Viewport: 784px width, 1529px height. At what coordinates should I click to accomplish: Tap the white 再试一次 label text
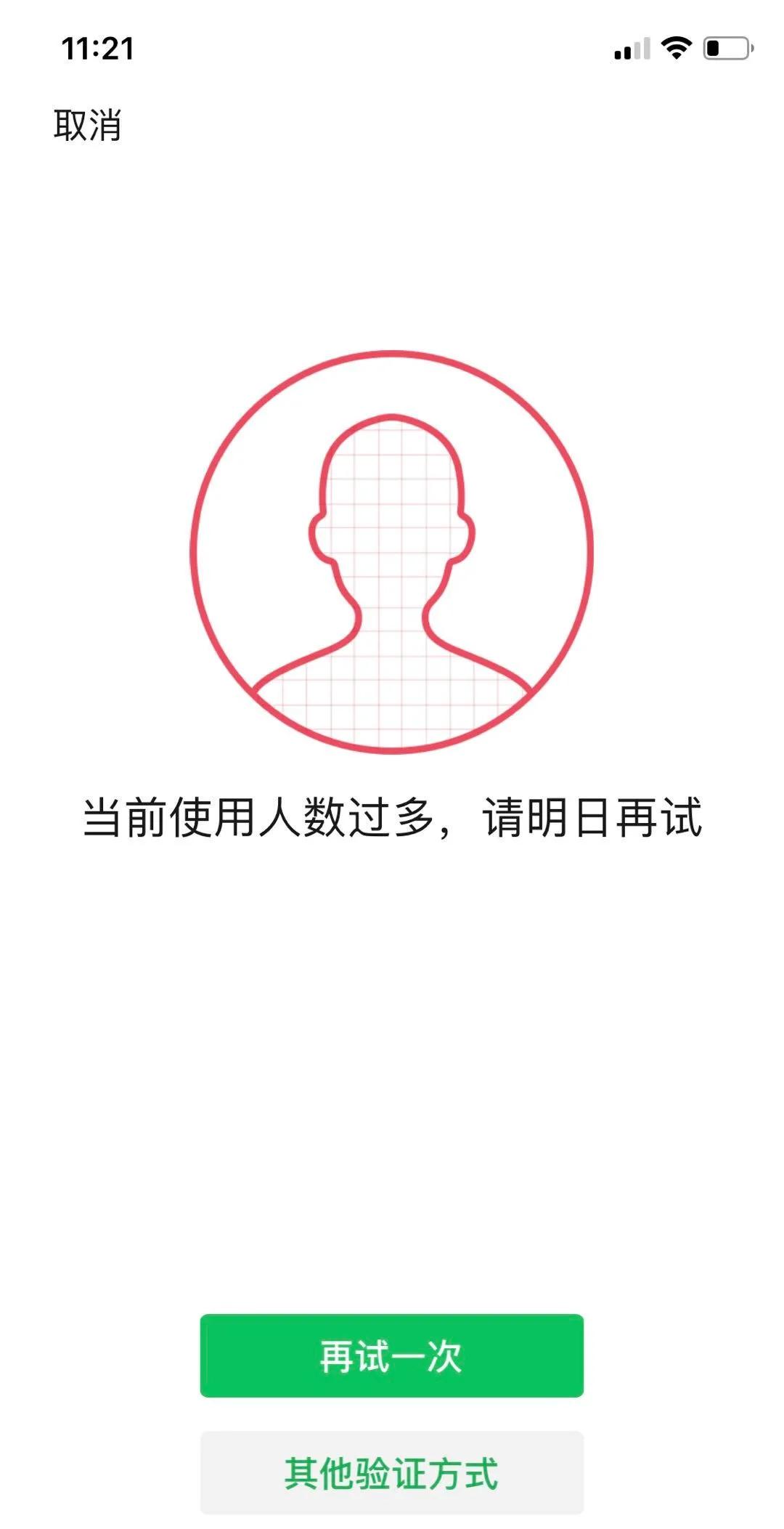pyautogui.click(x=392, y=1358)
